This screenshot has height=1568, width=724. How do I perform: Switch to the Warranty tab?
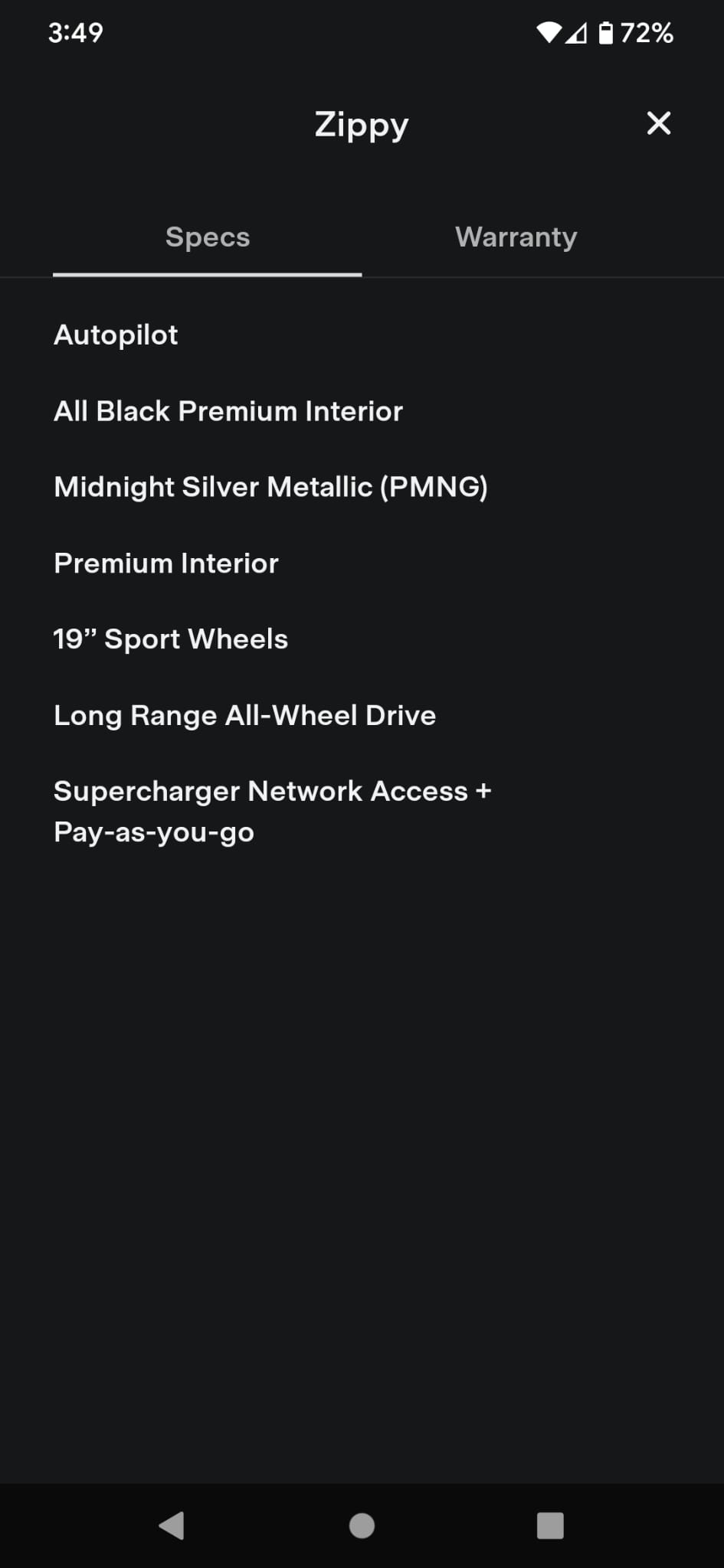coord(516,237)
